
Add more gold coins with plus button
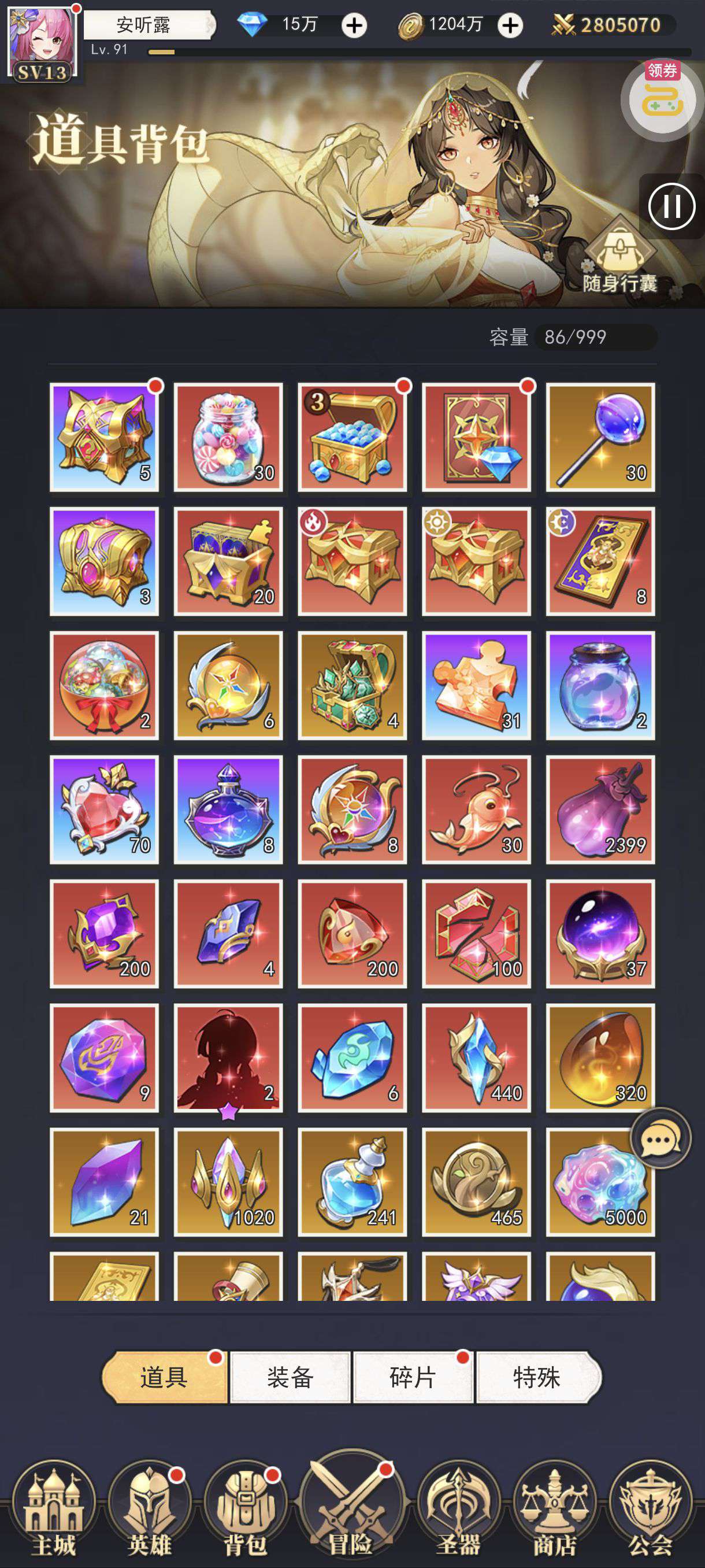510,25
